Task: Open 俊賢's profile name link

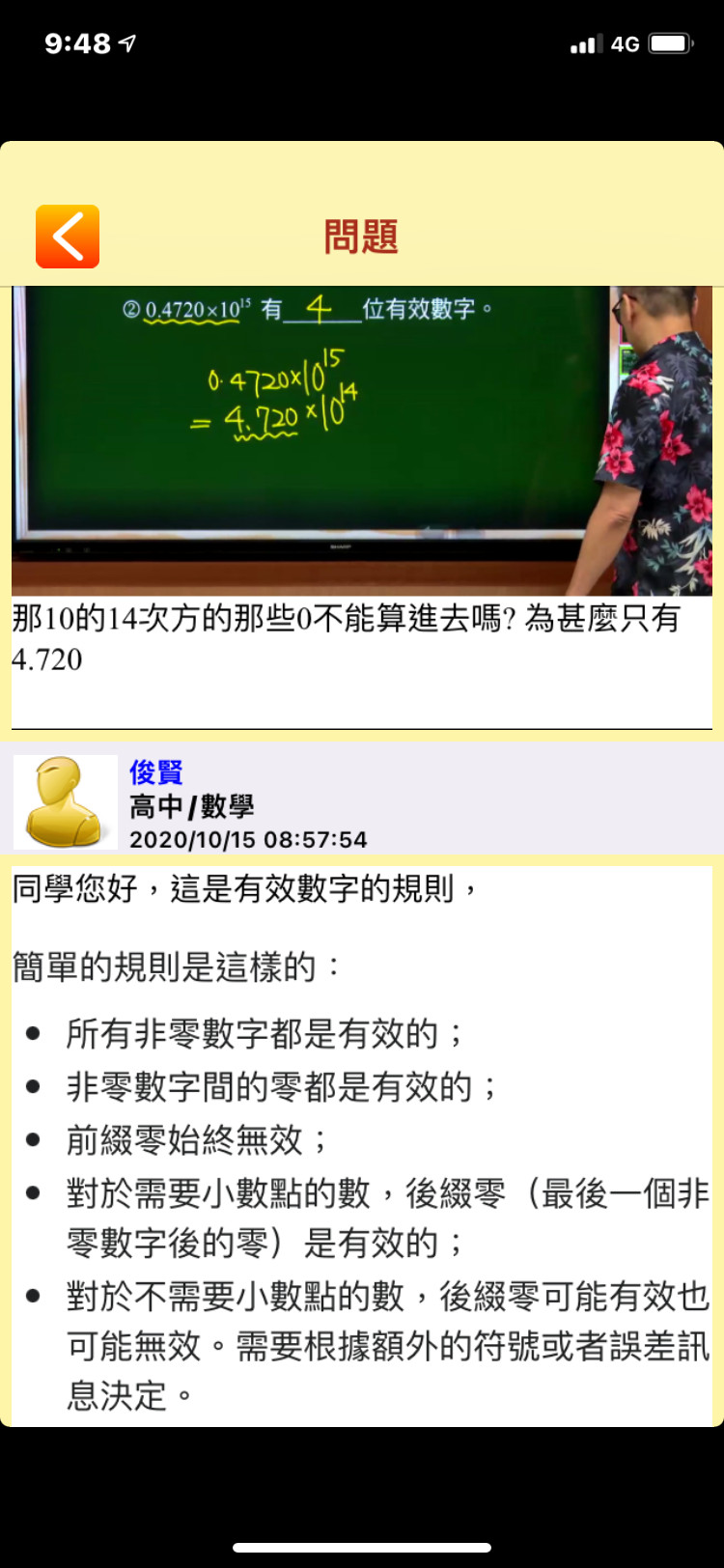Action: point(156,772)
